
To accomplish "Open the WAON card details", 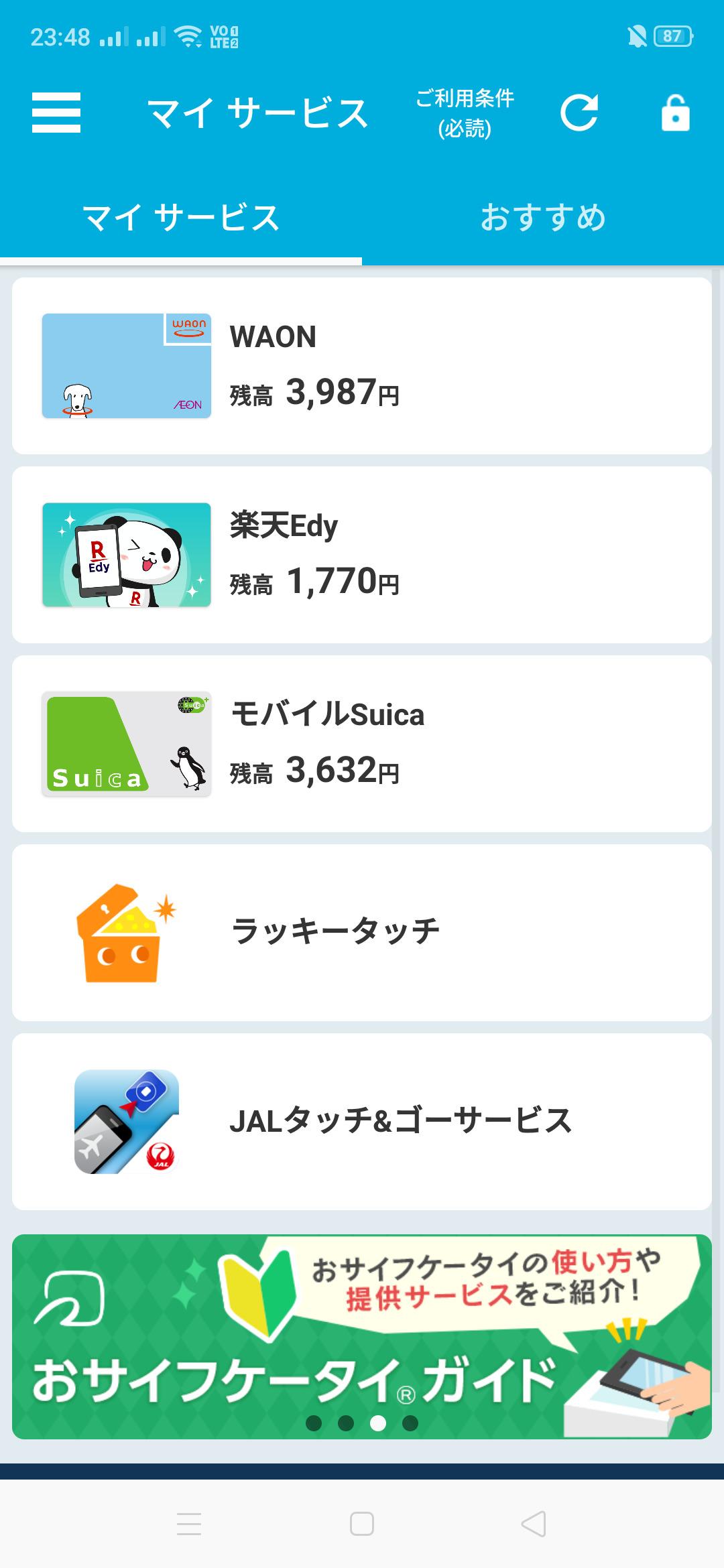I will 362,366.
